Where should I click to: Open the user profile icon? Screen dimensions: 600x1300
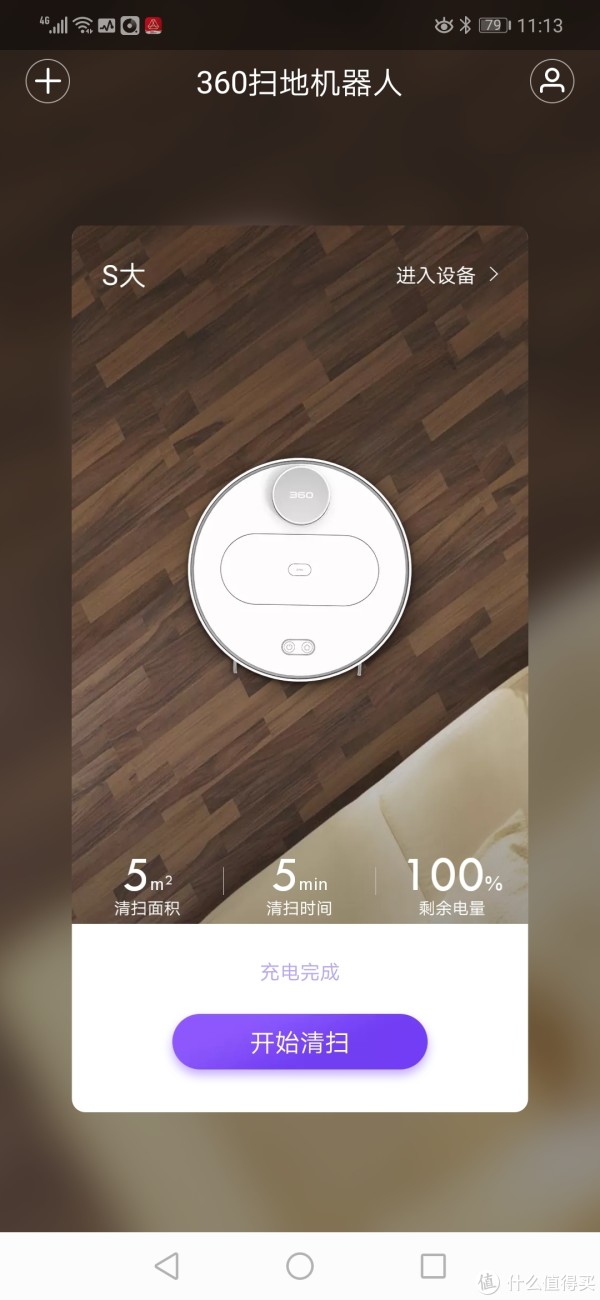552,81
